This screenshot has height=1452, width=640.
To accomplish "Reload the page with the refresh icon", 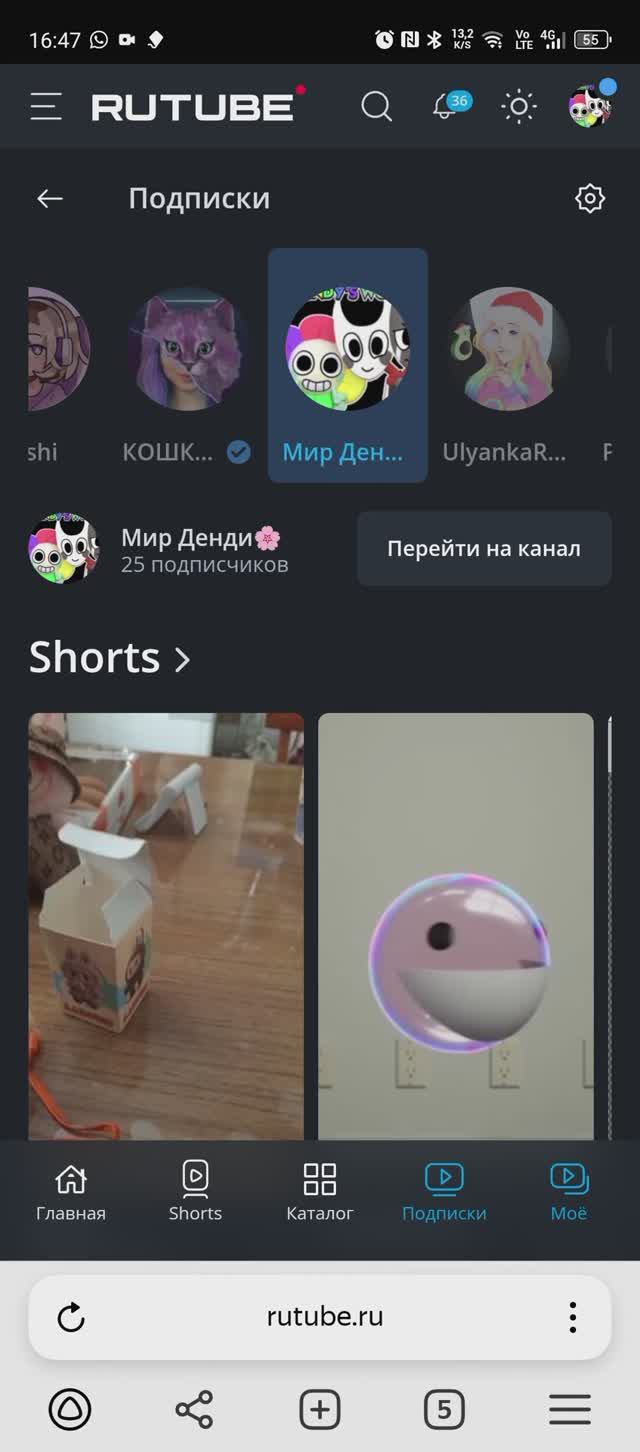I will [x=71, y=1317].
